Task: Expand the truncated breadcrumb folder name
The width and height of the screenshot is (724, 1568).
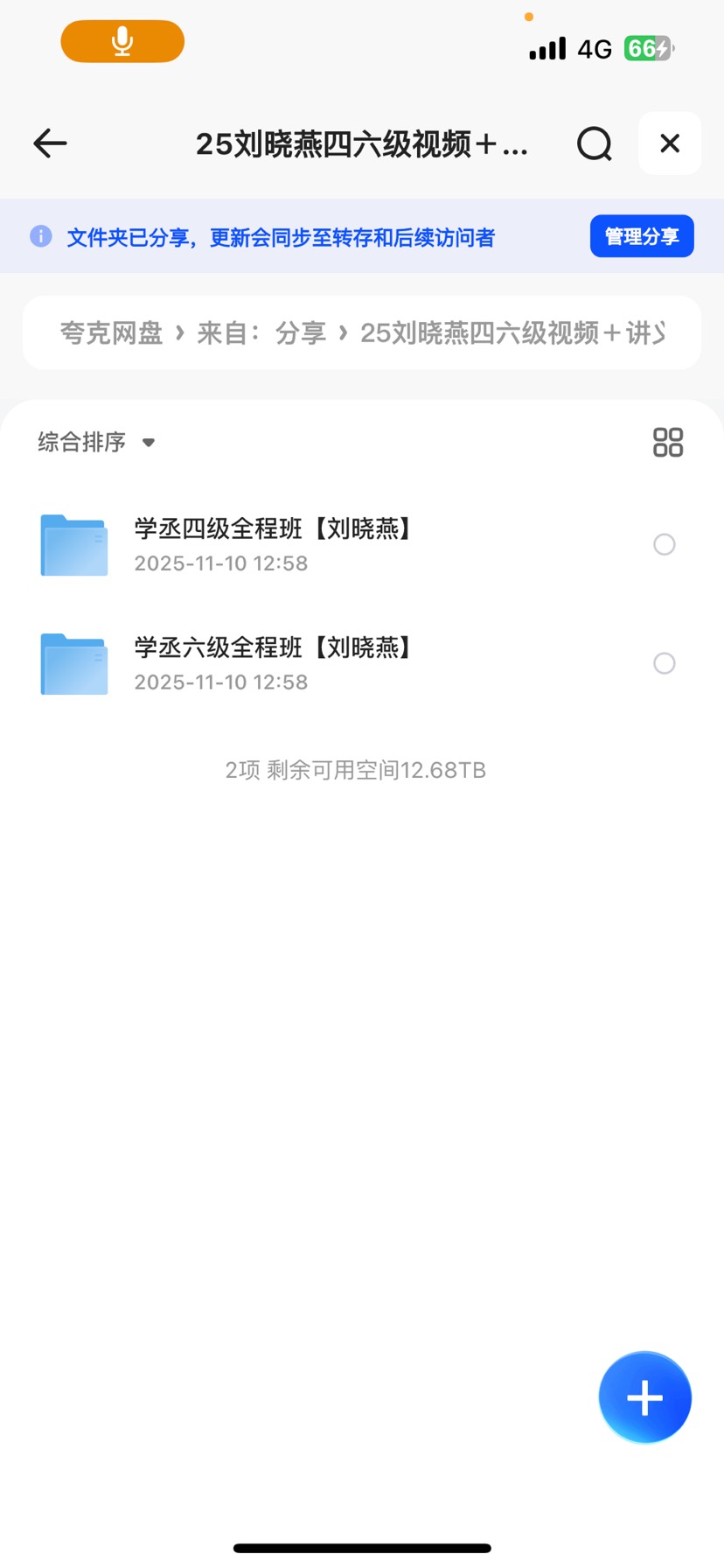Action: (x=512, y=333)
